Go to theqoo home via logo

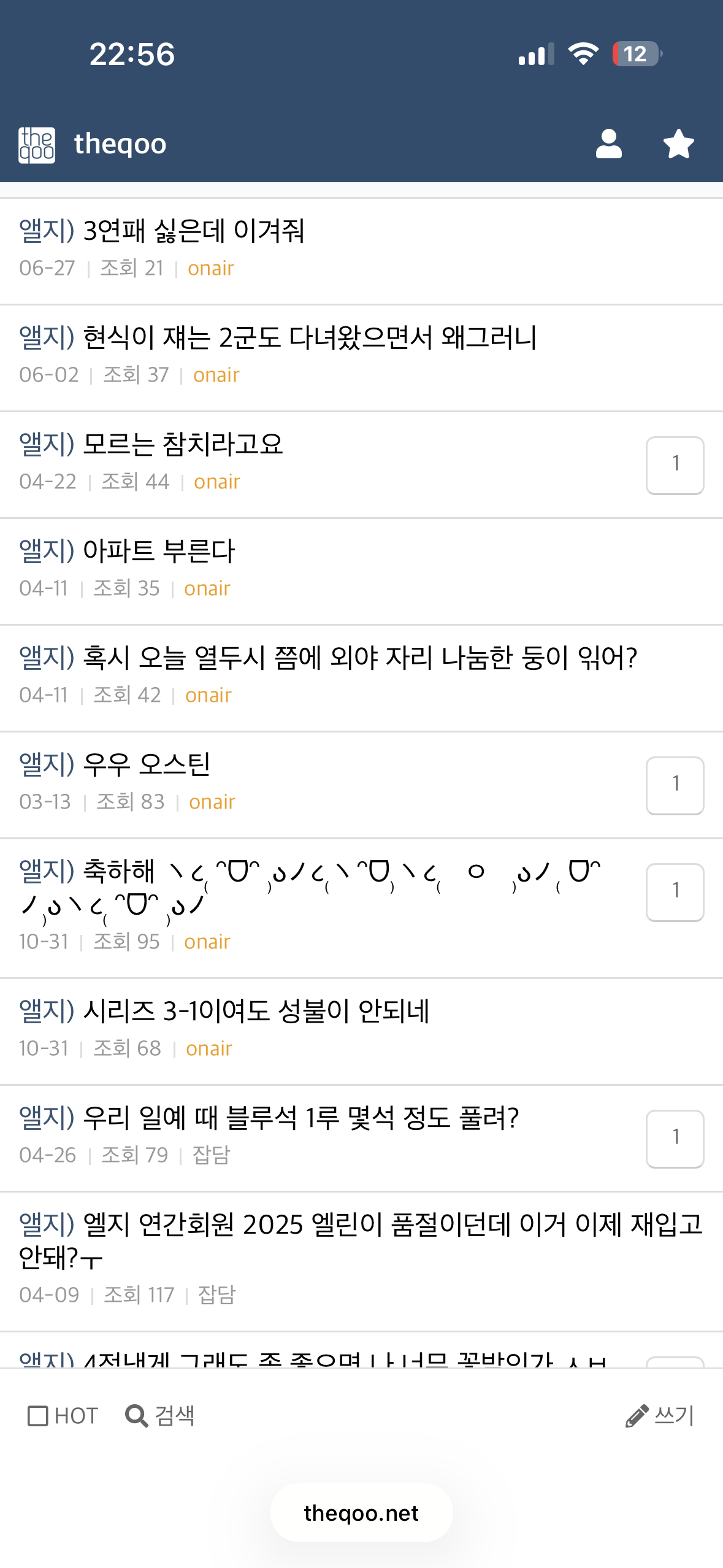[37, 145]
